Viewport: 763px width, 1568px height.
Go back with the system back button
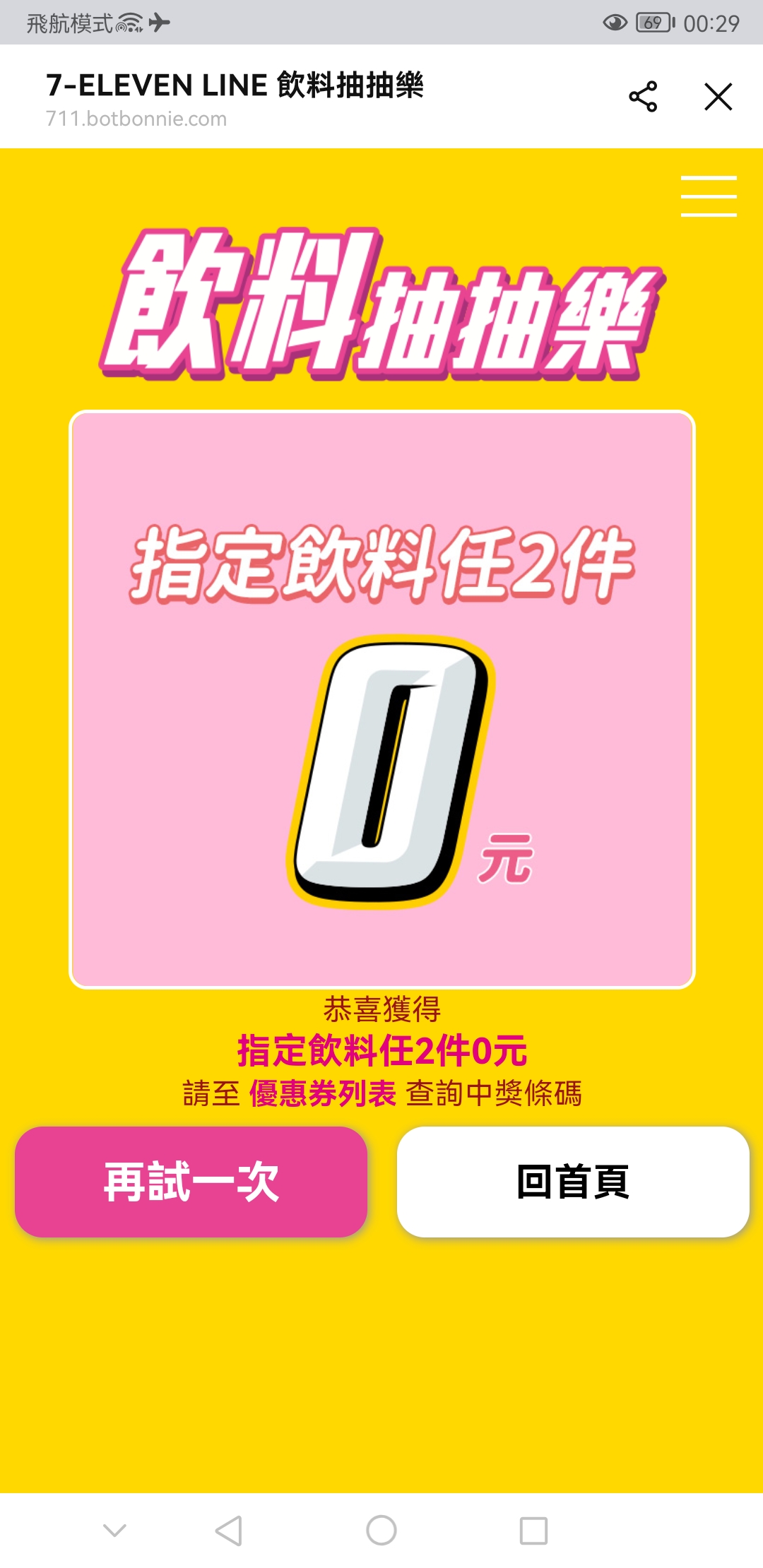point(229,1531)
